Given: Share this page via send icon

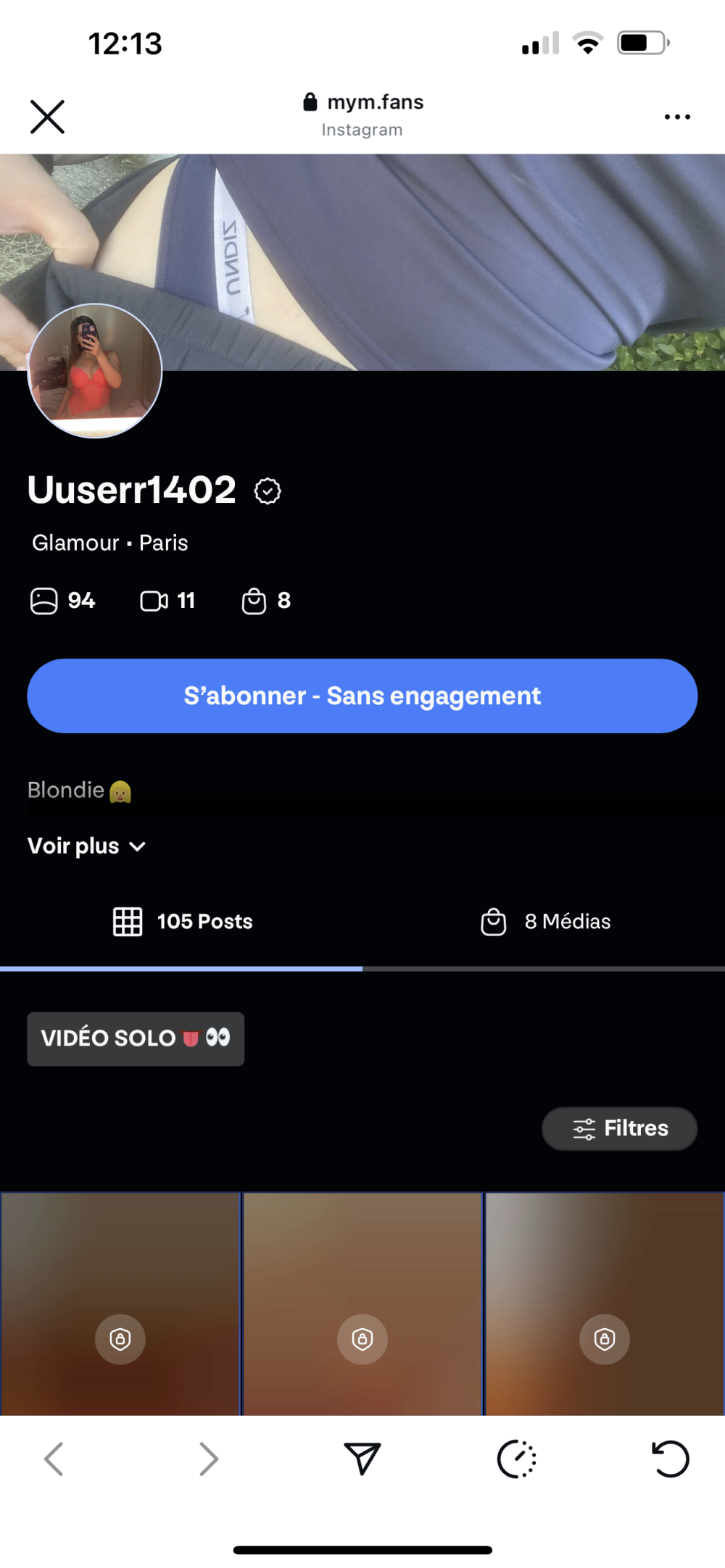Looking at the screenshot, I should point(362,1459).
